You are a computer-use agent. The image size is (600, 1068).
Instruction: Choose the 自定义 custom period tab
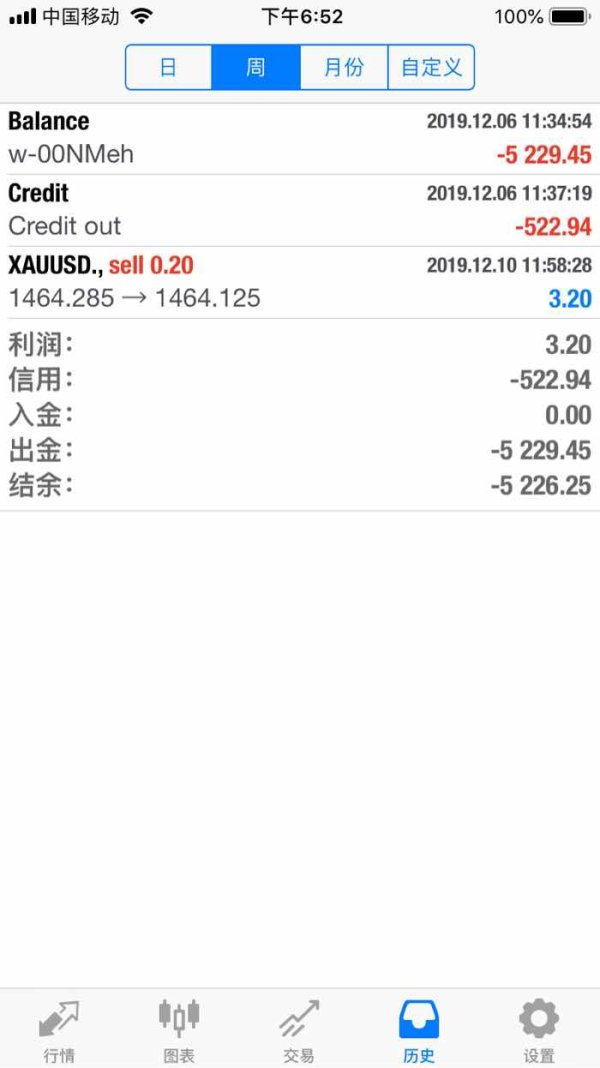click(431, 68)
